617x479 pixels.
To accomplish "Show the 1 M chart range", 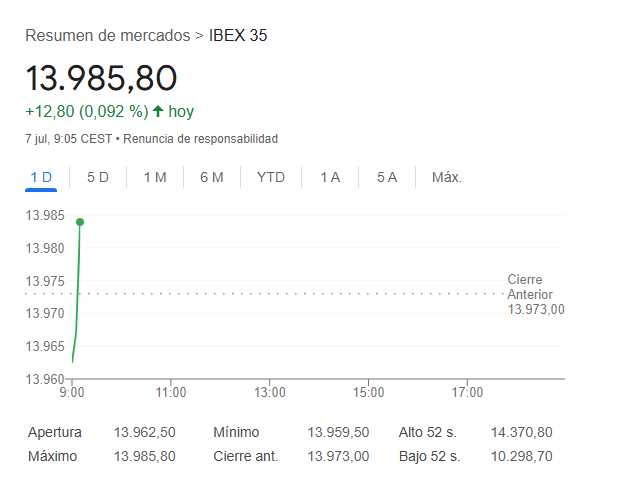I will pyautogui.click(x=154, y=177).
